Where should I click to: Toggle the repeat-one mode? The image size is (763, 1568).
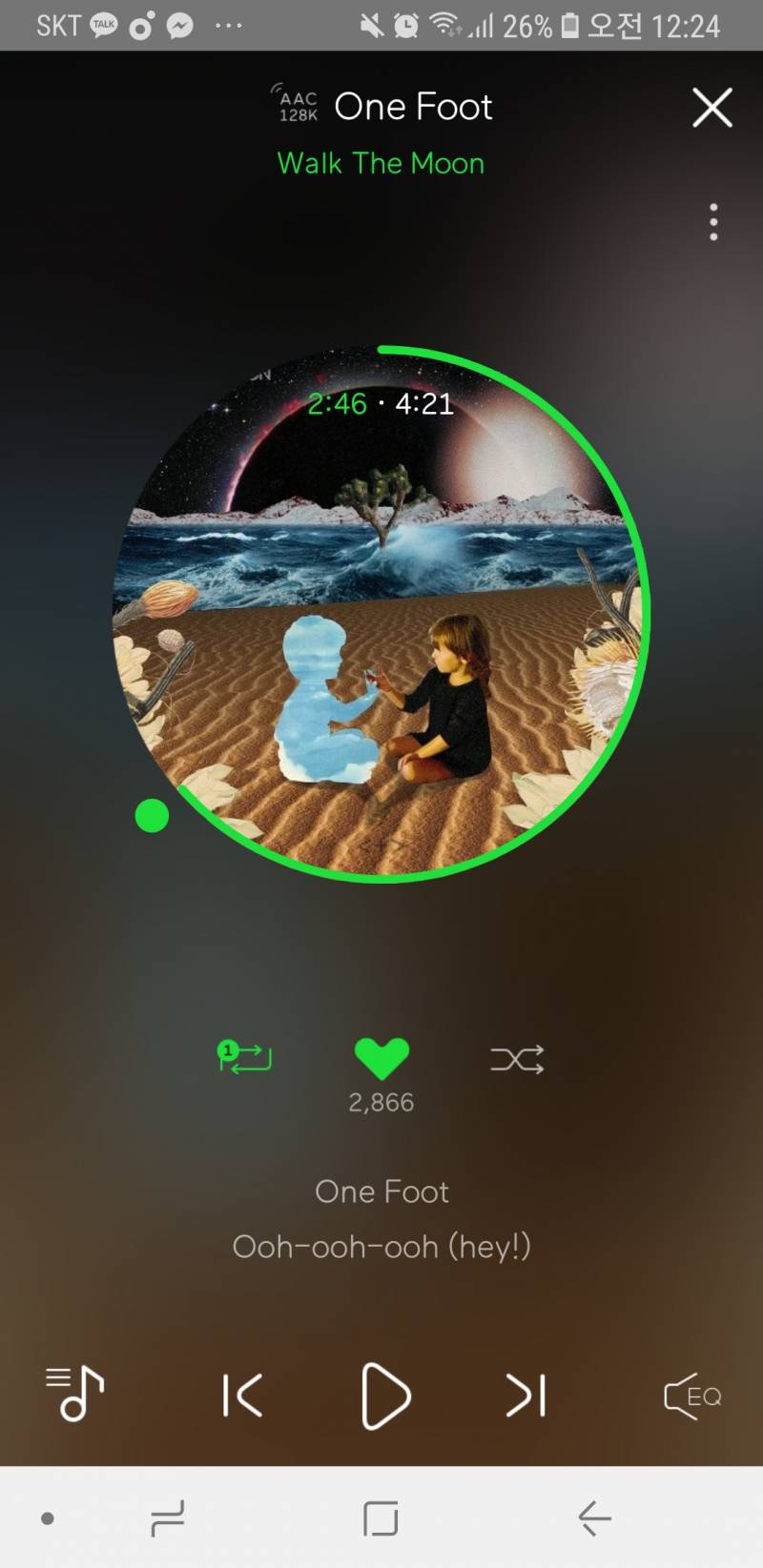coord(245,1057)
